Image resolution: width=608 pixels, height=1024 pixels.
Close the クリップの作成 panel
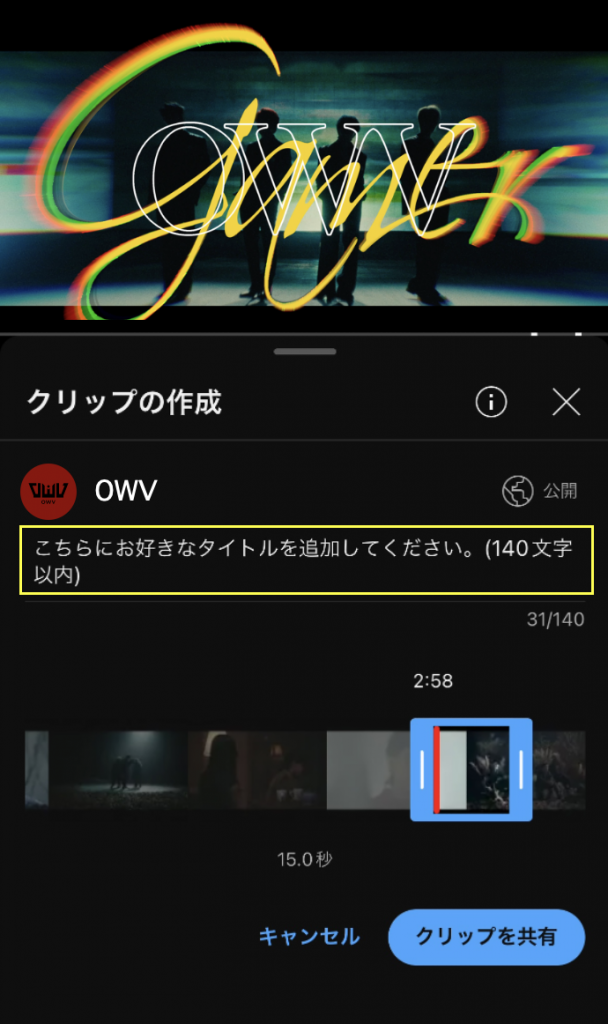point(566,402)
